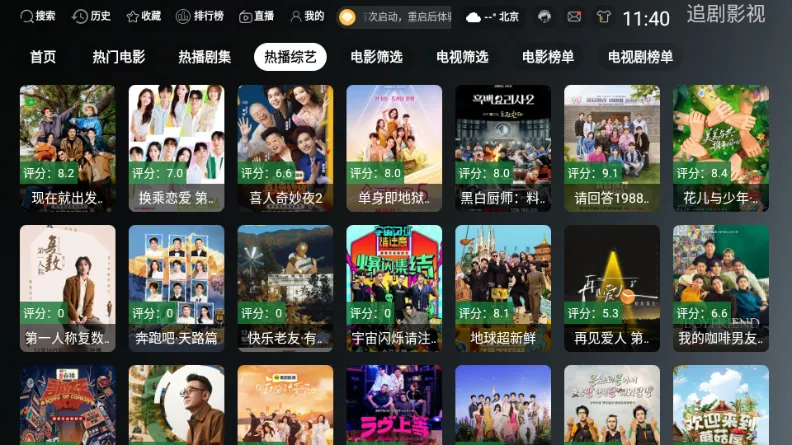Switch to the 热门电影 tab
The width and height of the screenshot is (792, 445).
[x=119, y=57]
